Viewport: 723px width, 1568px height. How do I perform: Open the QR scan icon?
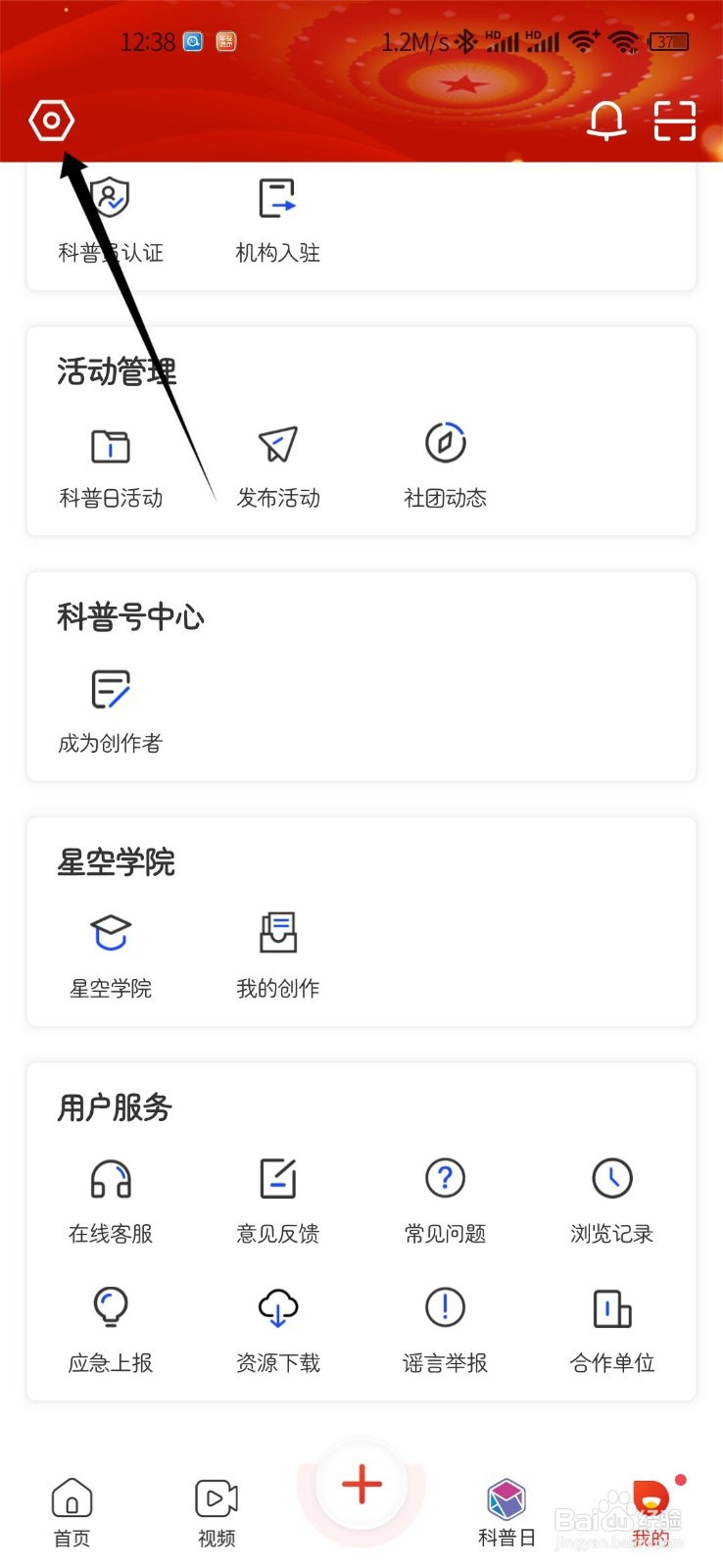[x=675, y=121]
